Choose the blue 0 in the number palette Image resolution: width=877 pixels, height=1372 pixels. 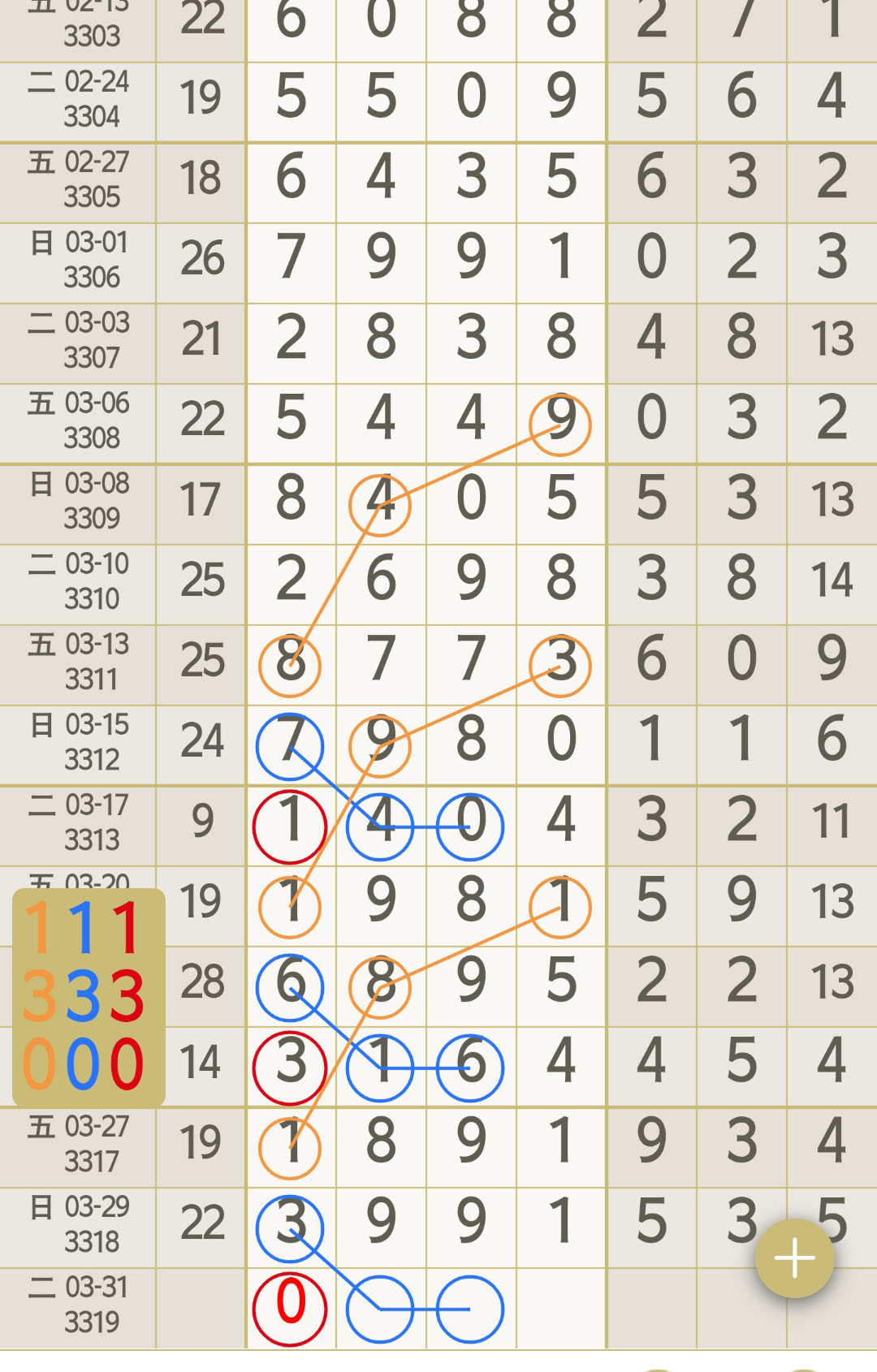84,1064
